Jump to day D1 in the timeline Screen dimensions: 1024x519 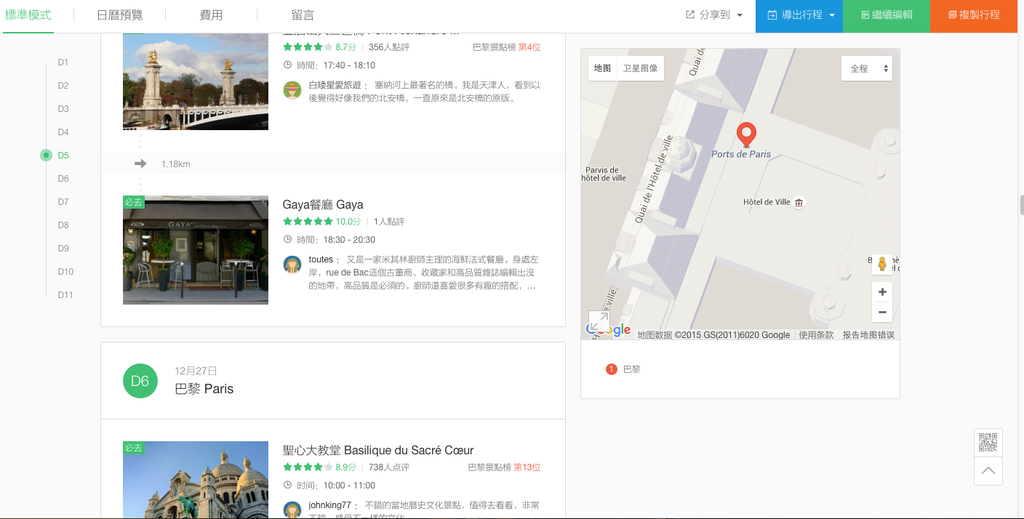pyautogui.click(x=63, y=62)
